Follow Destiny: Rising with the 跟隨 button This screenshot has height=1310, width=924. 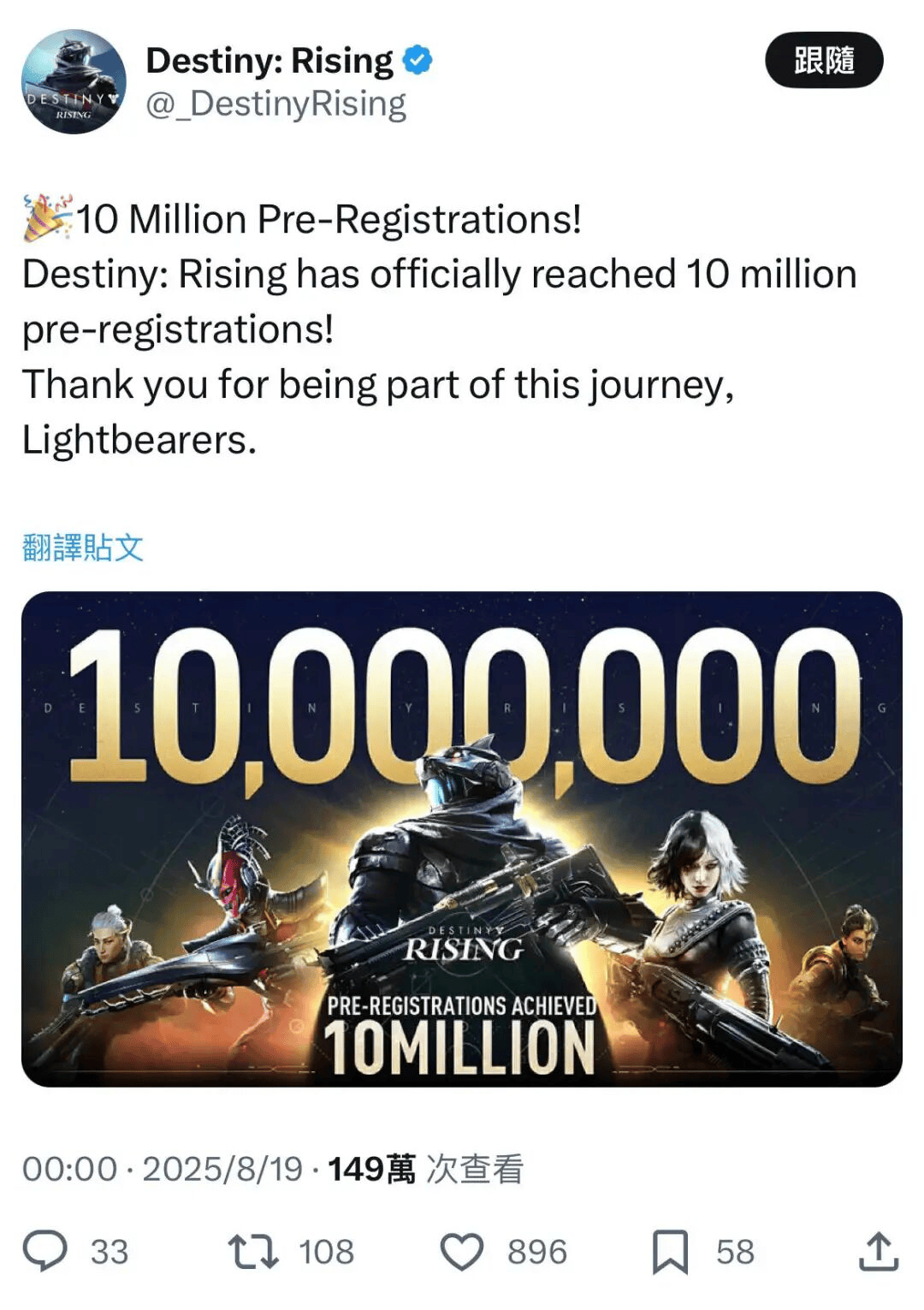(823, 61)
